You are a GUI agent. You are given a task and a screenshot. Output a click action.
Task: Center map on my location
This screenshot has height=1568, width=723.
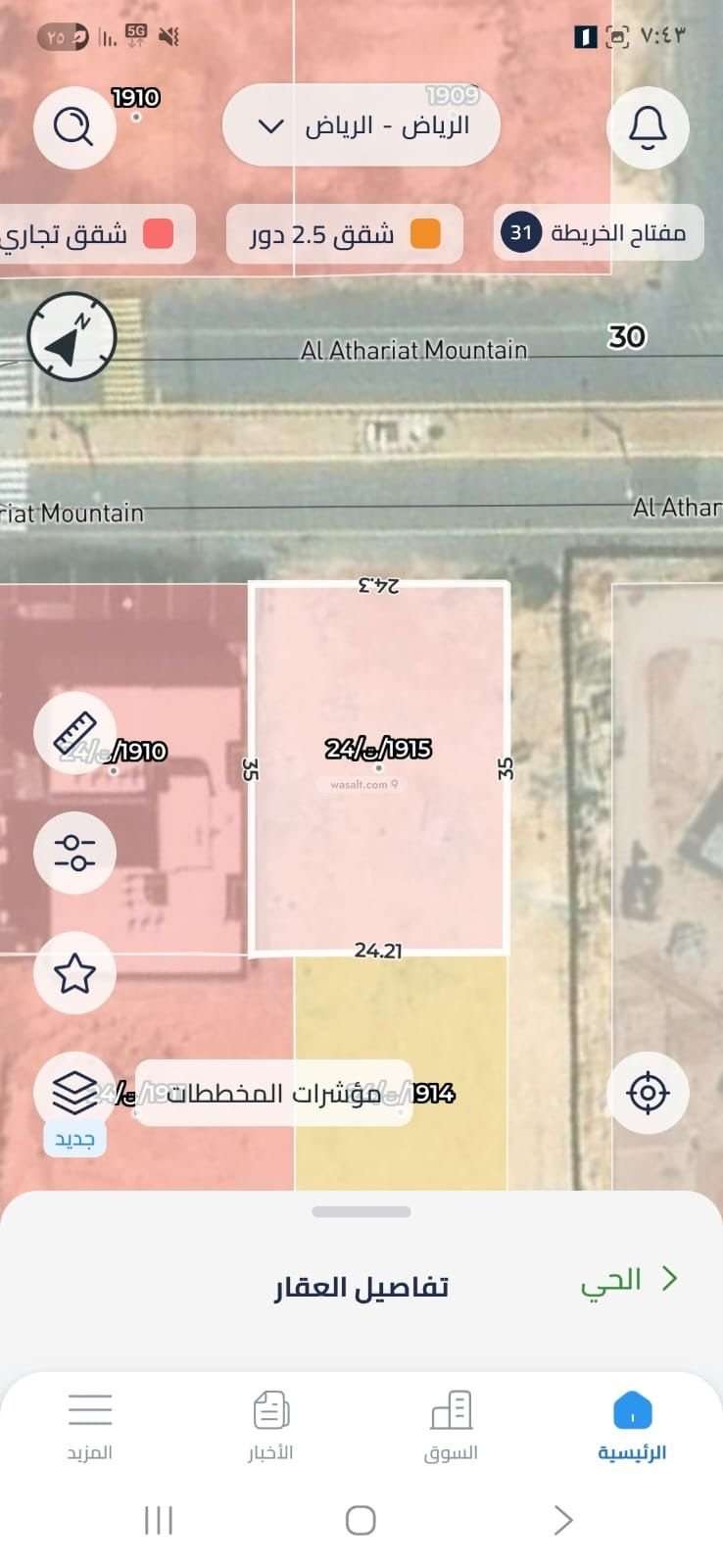click(648, 1092)
